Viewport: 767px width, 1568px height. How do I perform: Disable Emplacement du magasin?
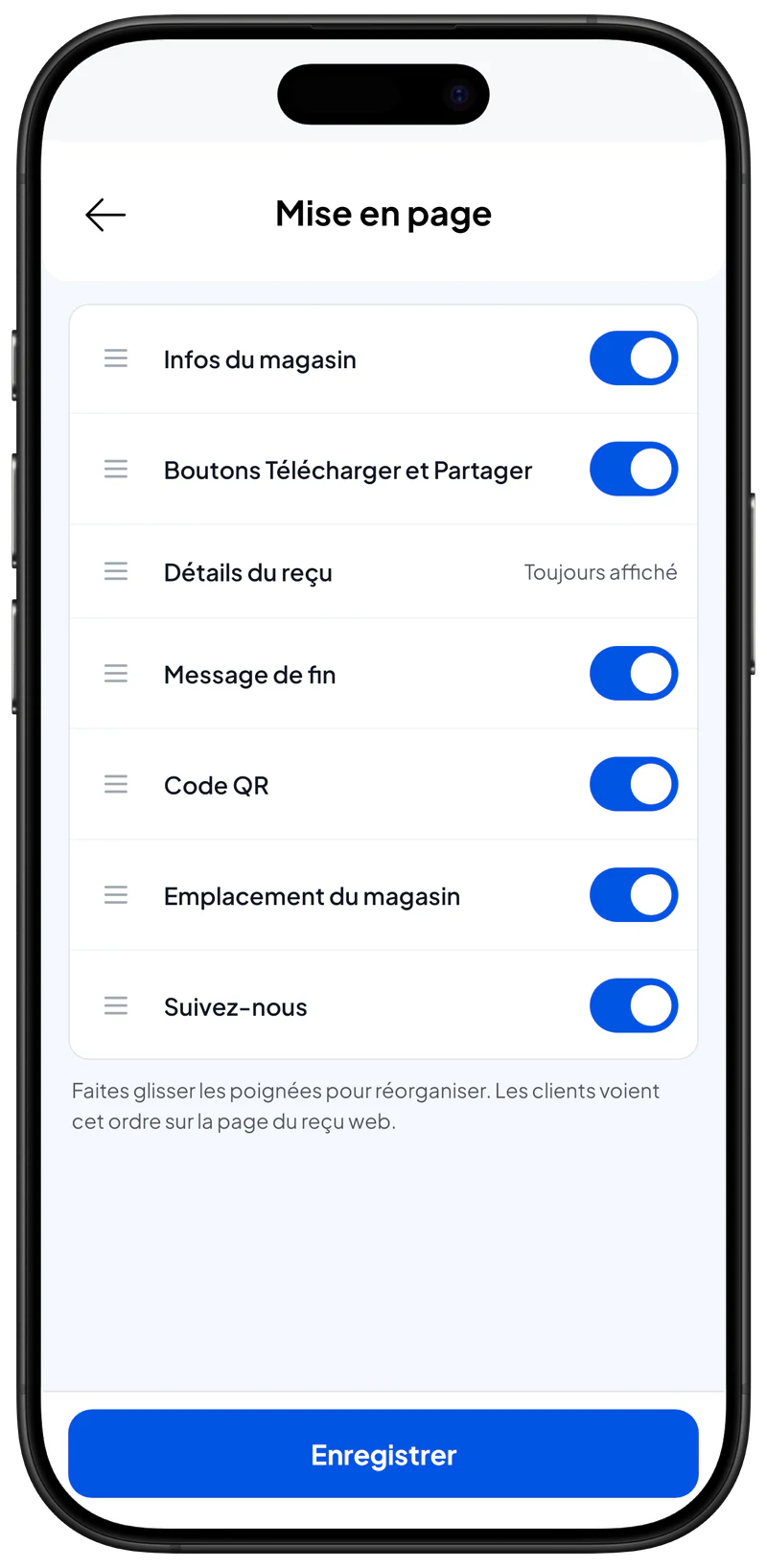tap(634, 895)
